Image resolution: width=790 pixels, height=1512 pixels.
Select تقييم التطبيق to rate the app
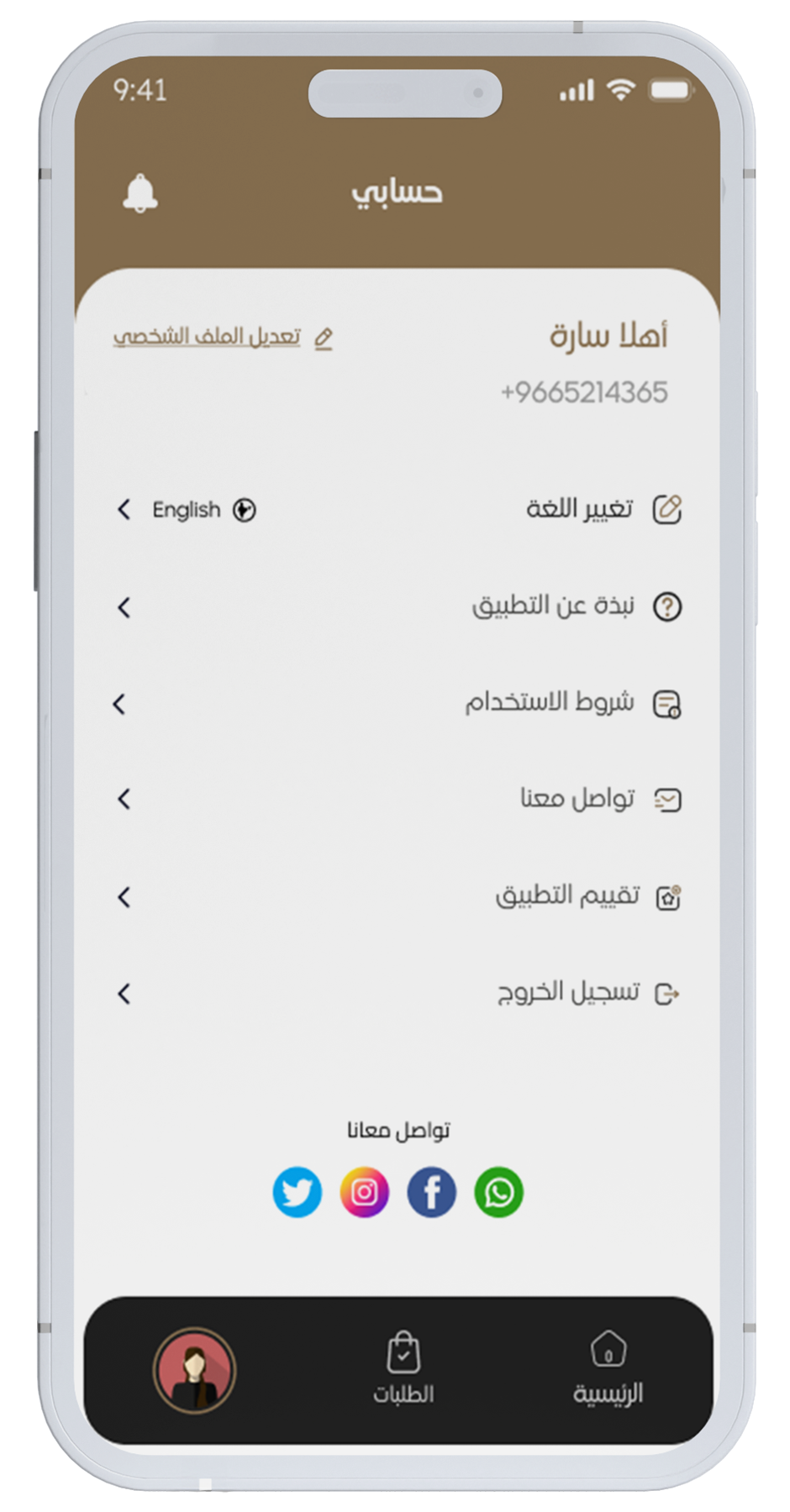[567, 896]
